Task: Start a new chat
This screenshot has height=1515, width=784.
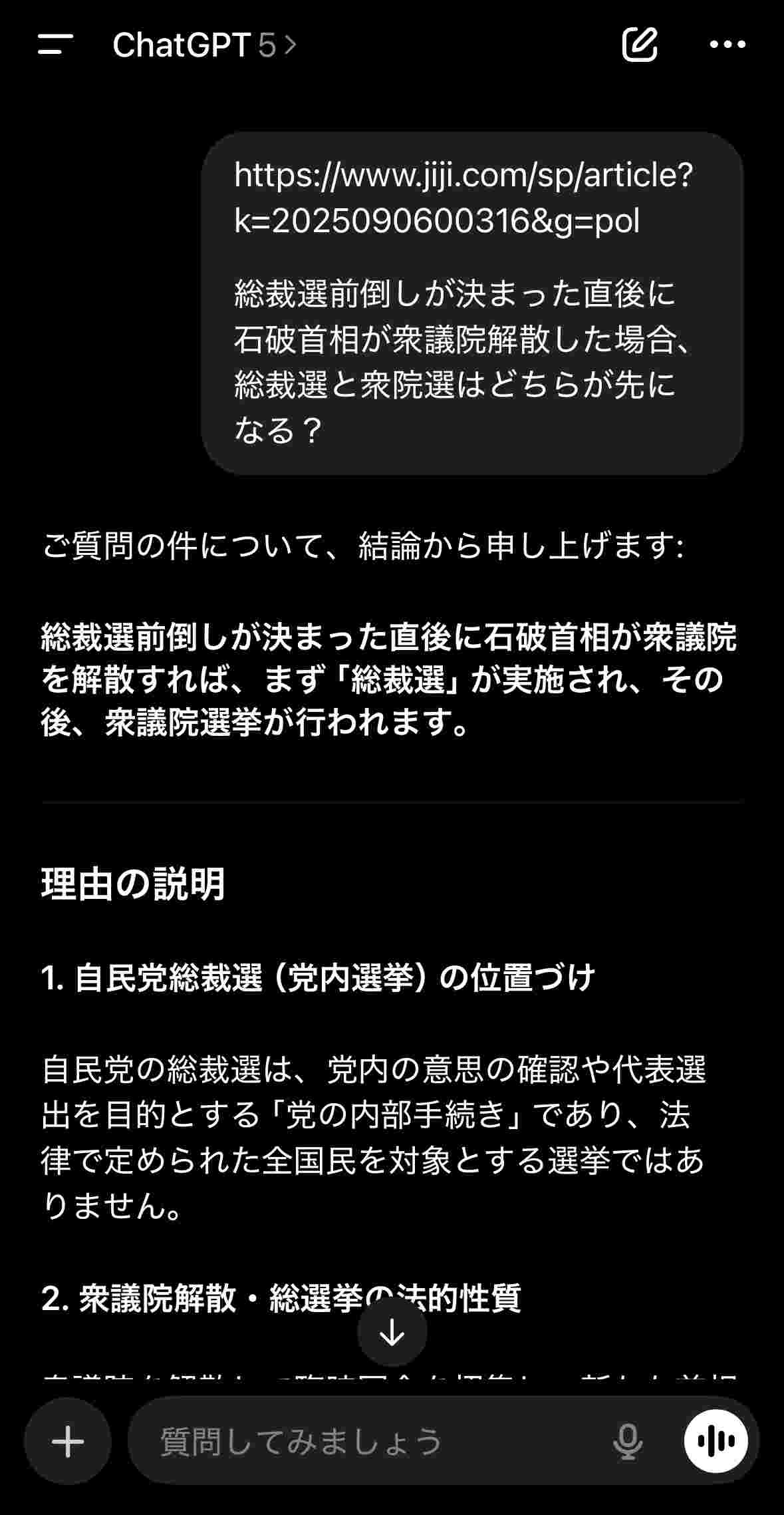Action: pos(640,45)
